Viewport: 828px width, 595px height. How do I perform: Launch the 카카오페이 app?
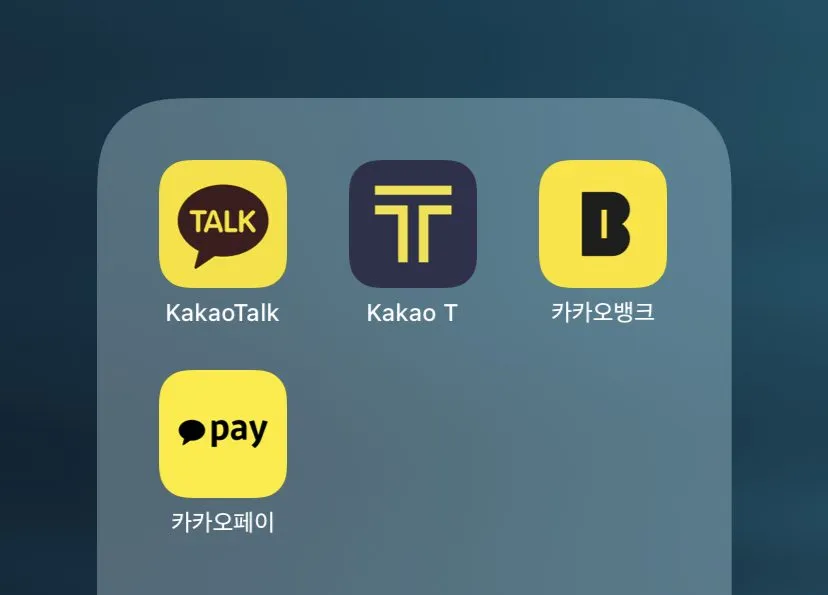tap(223, 433)
